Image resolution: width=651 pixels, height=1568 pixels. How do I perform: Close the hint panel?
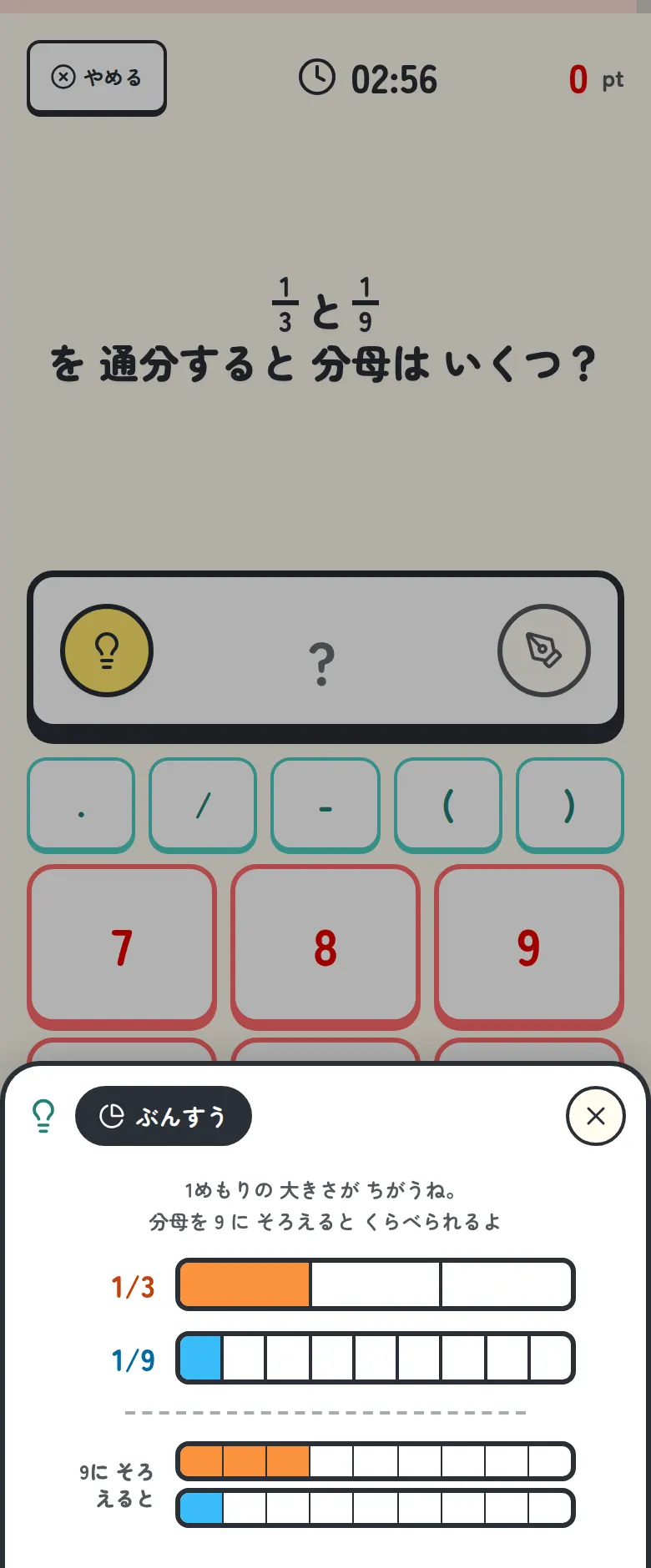click(x=596, y=1116)
